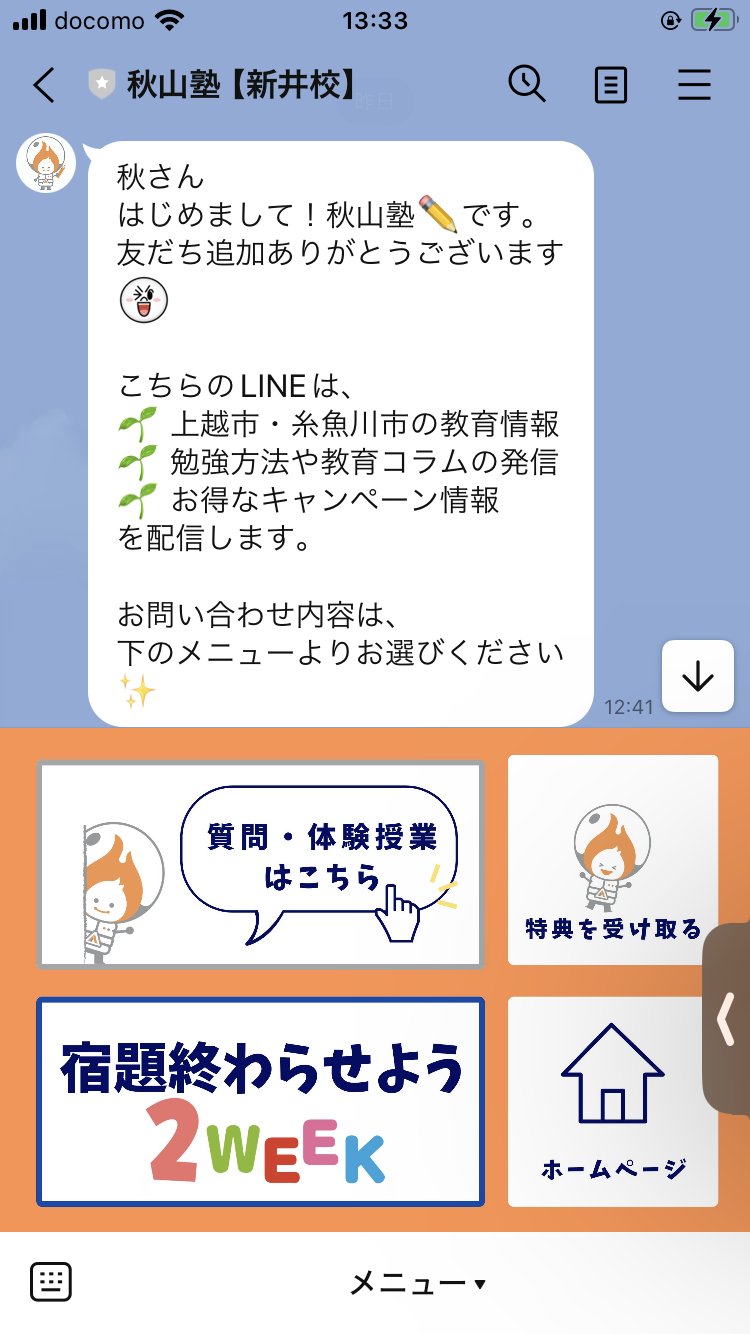Go back from the 秋山塾 chat
The width and height of the screenshot is (750, 1334).
(x=44, y=85)
